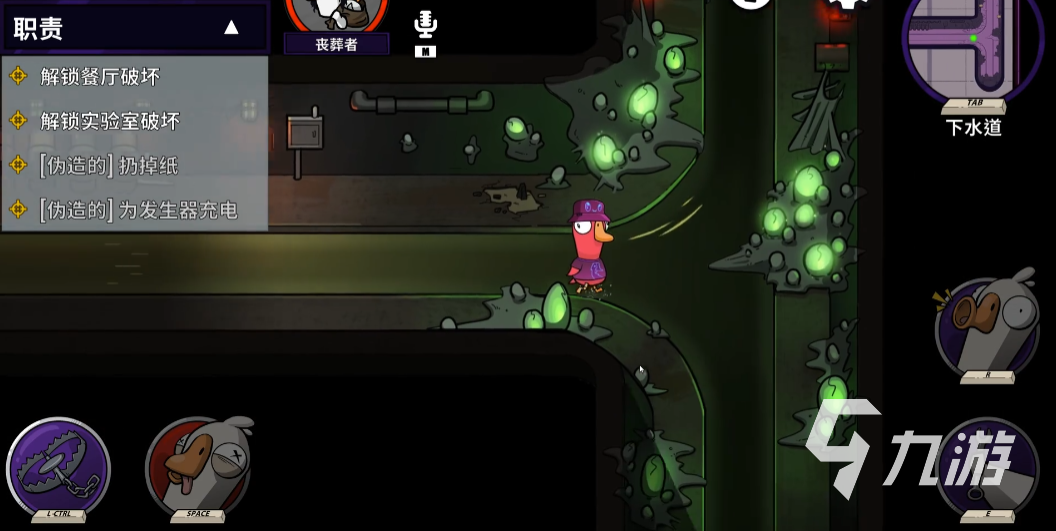Image resolution: width=1056 pixels, height=531 pixels.
Task: Open the 丧葬者 role card
Action: tap(336, 25)
